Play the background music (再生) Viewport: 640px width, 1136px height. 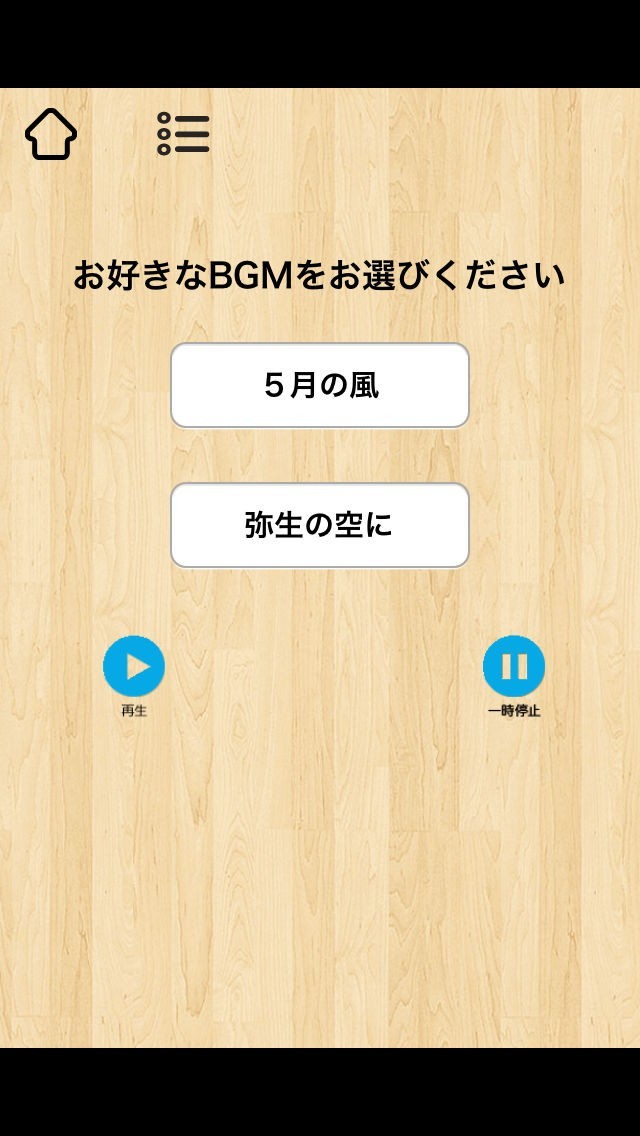(x=134, y=667)
